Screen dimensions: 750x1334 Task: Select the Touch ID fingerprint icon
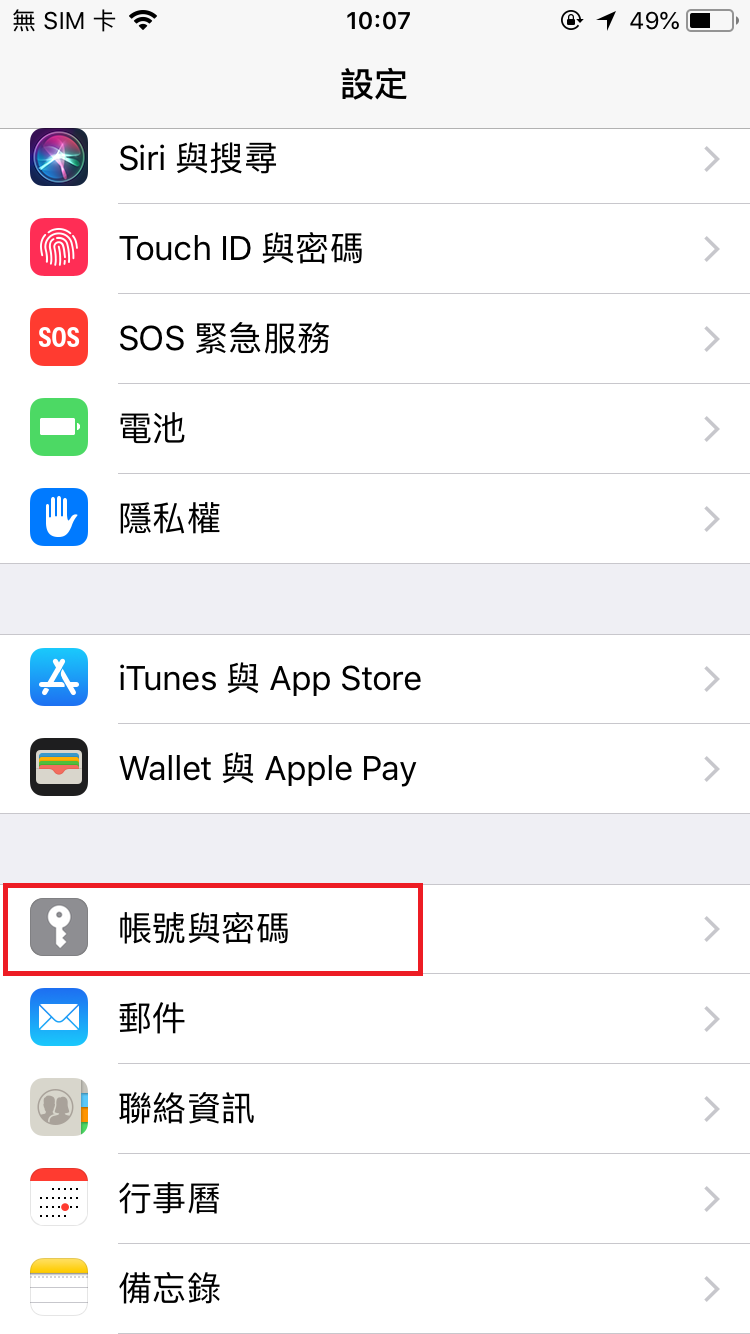[x=58, y=248]
